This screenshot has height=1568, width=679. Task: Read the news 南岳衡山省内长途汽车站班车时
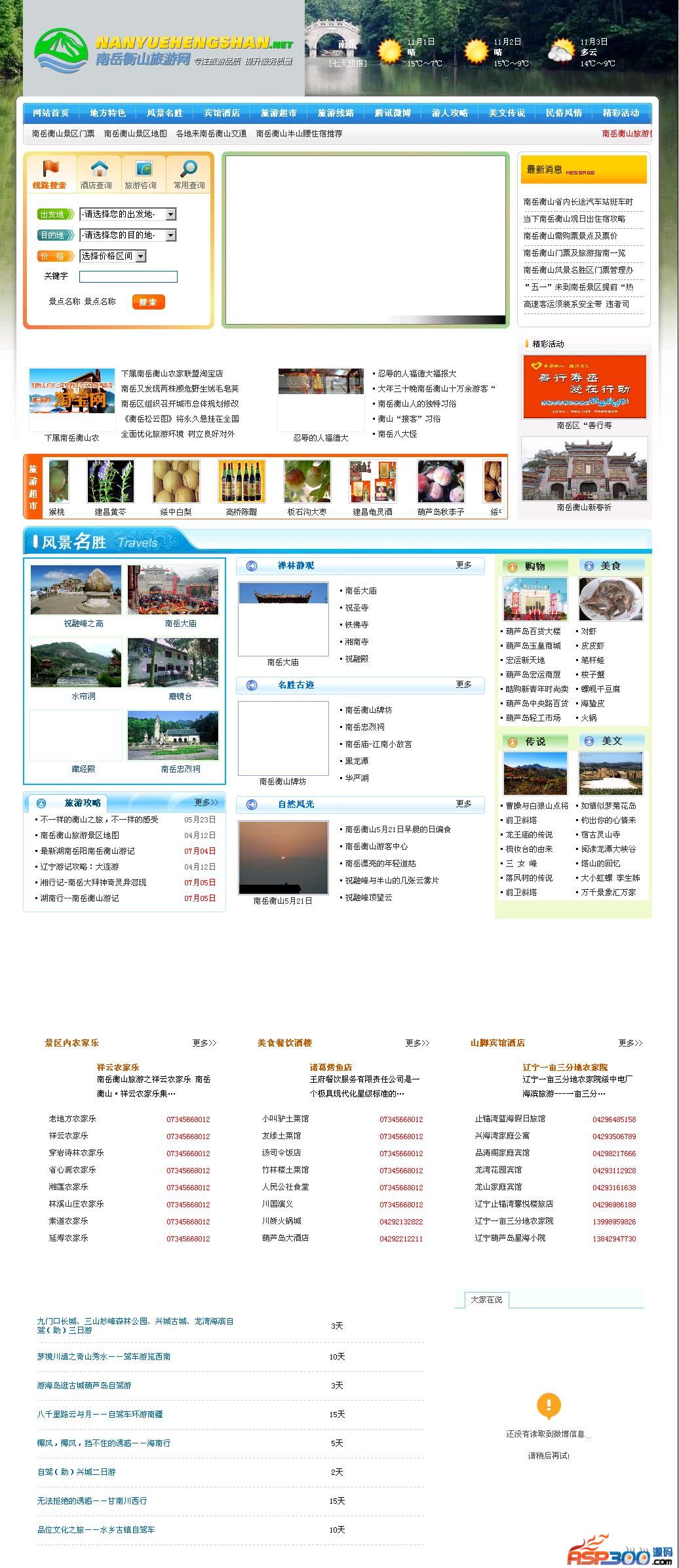coord(578,202)
